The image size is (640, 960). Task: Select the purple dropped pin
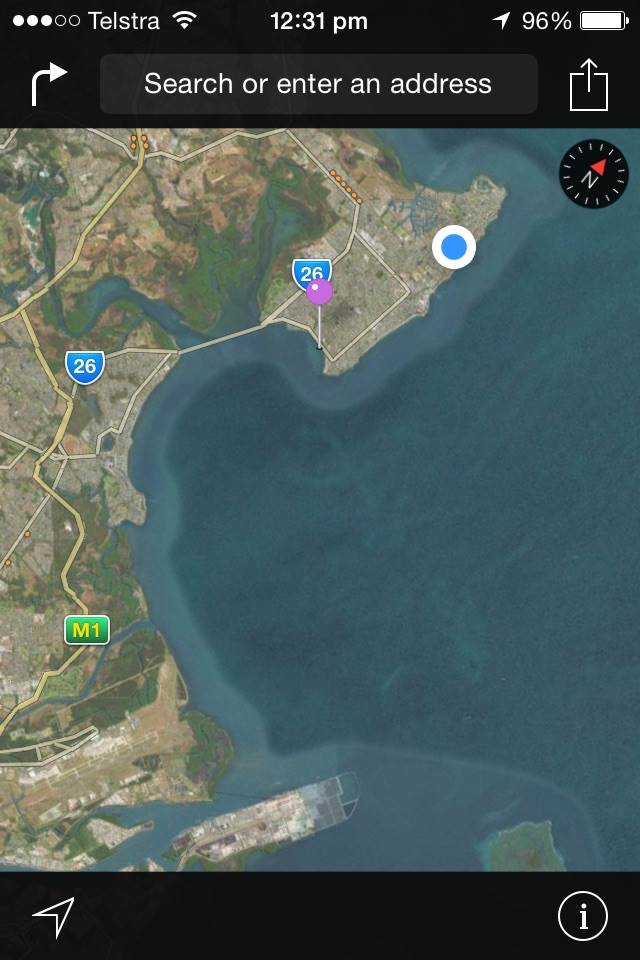(x=319, y=292)
